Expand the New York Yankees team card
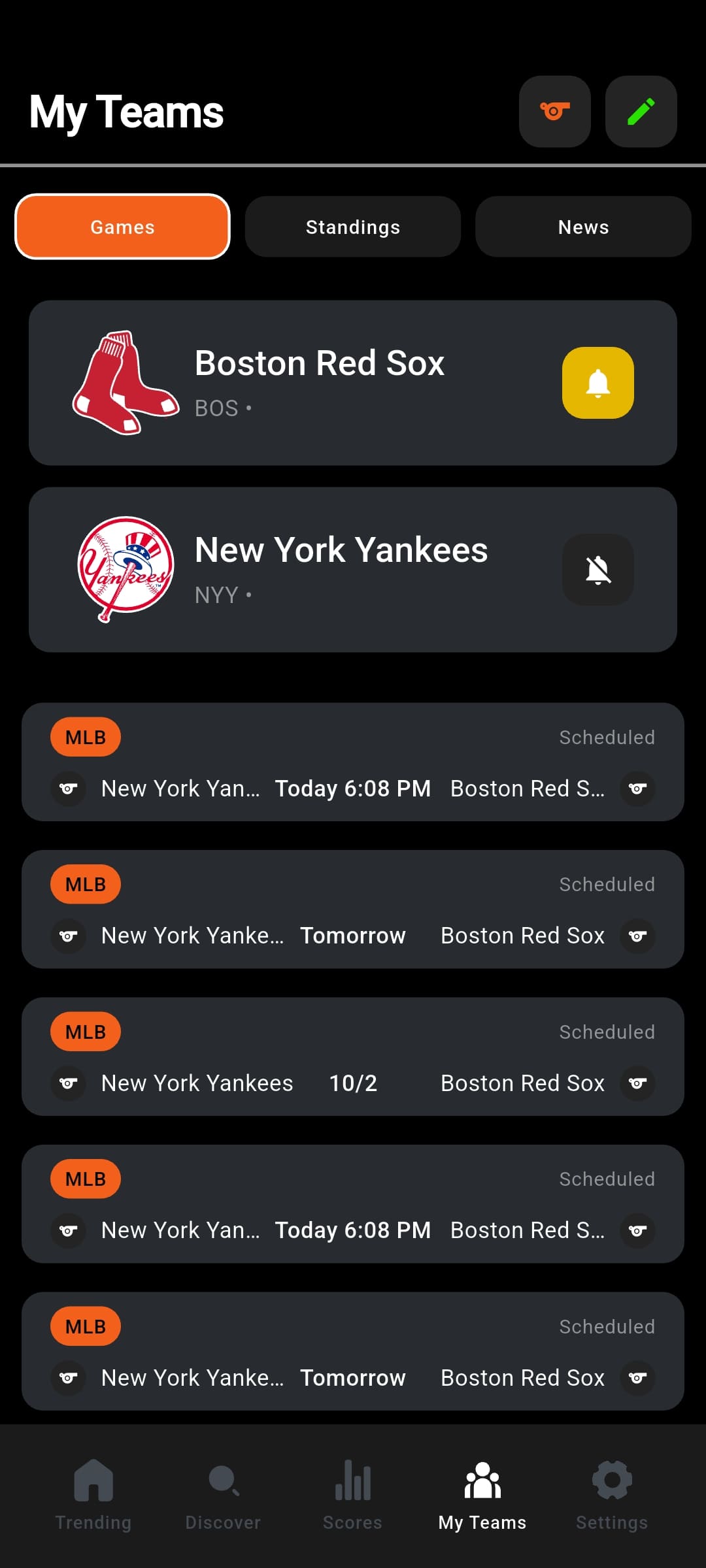706x1568 pixels. tap(353, 569)
